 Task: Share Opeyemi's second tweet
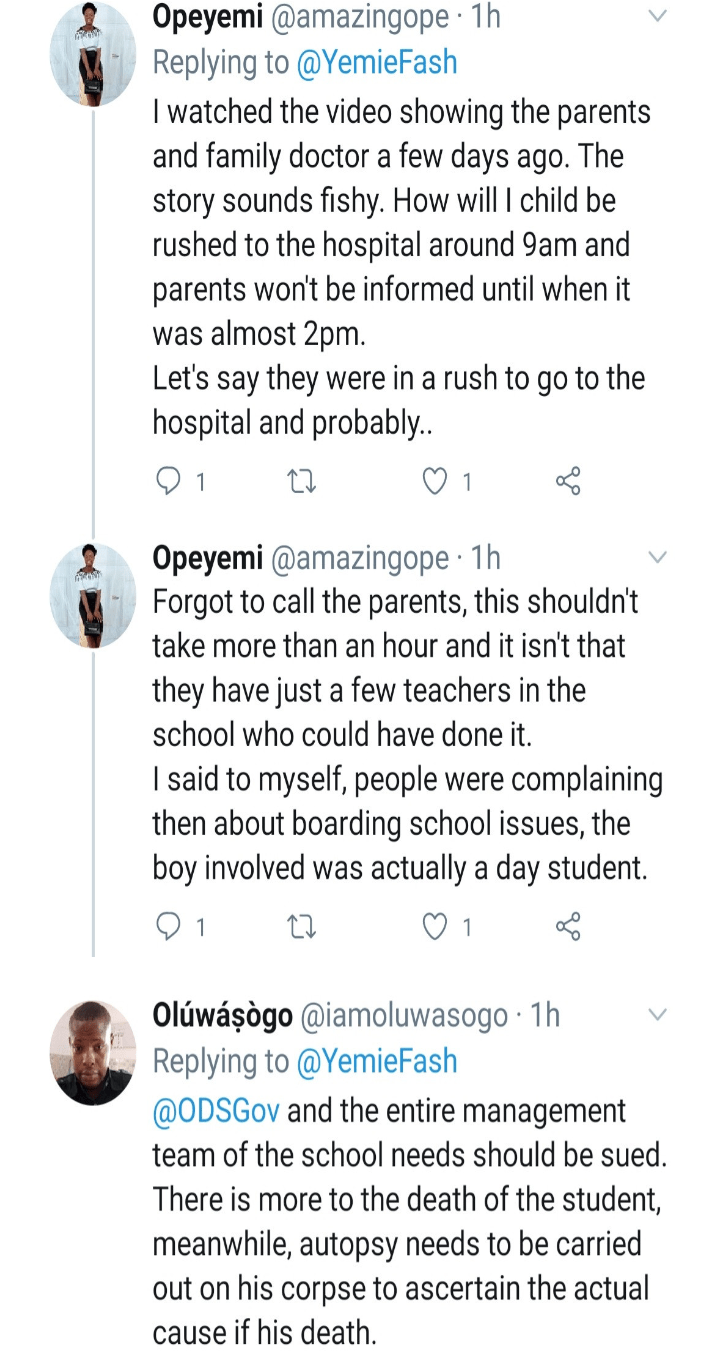point(566,927)
